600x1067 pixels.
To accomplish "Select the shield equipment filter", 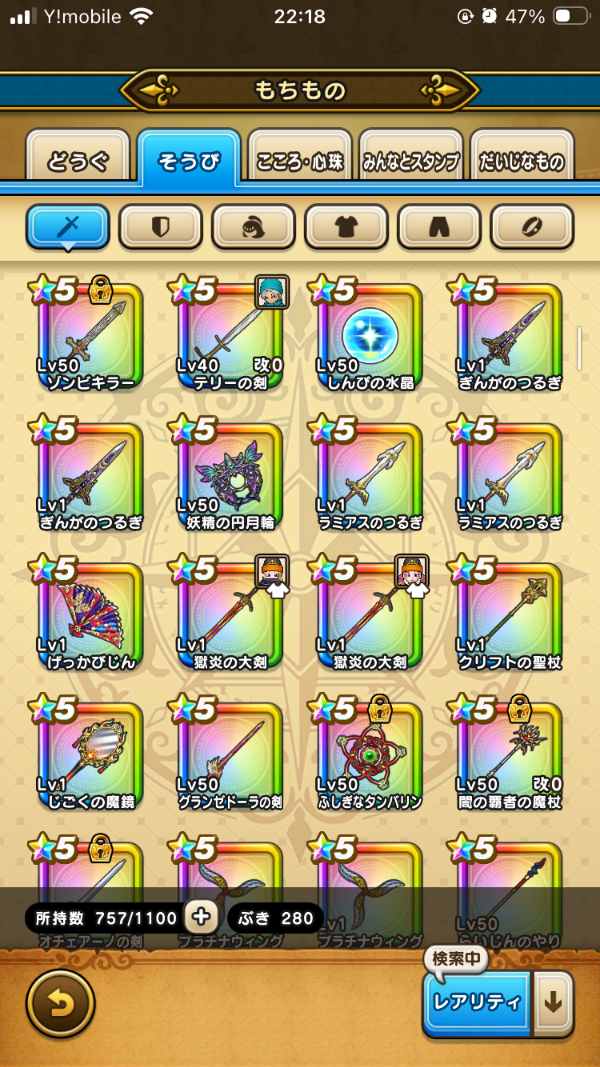I will point(161,227).
